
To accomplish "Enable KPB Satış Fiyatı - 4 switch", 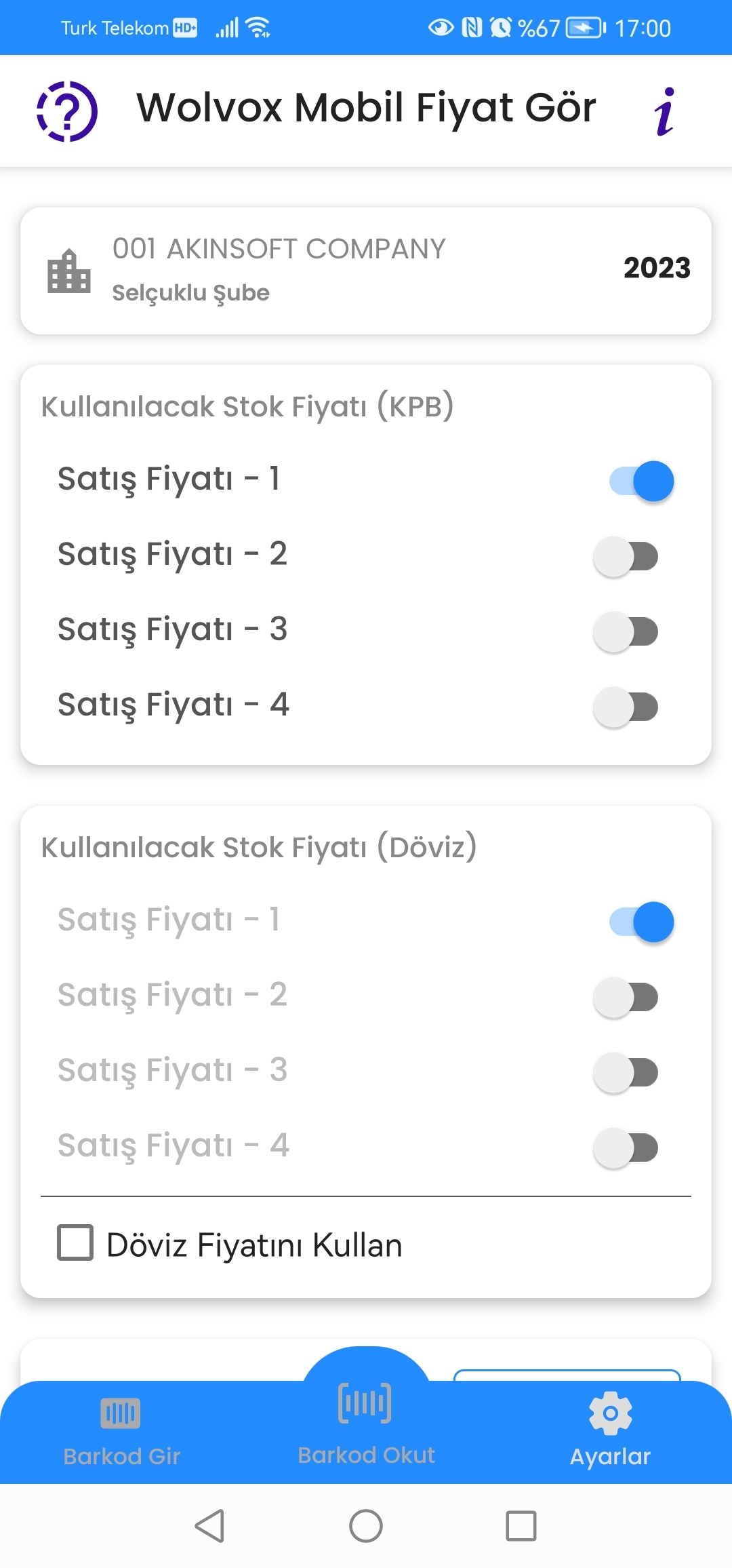I will pos(626,707).
